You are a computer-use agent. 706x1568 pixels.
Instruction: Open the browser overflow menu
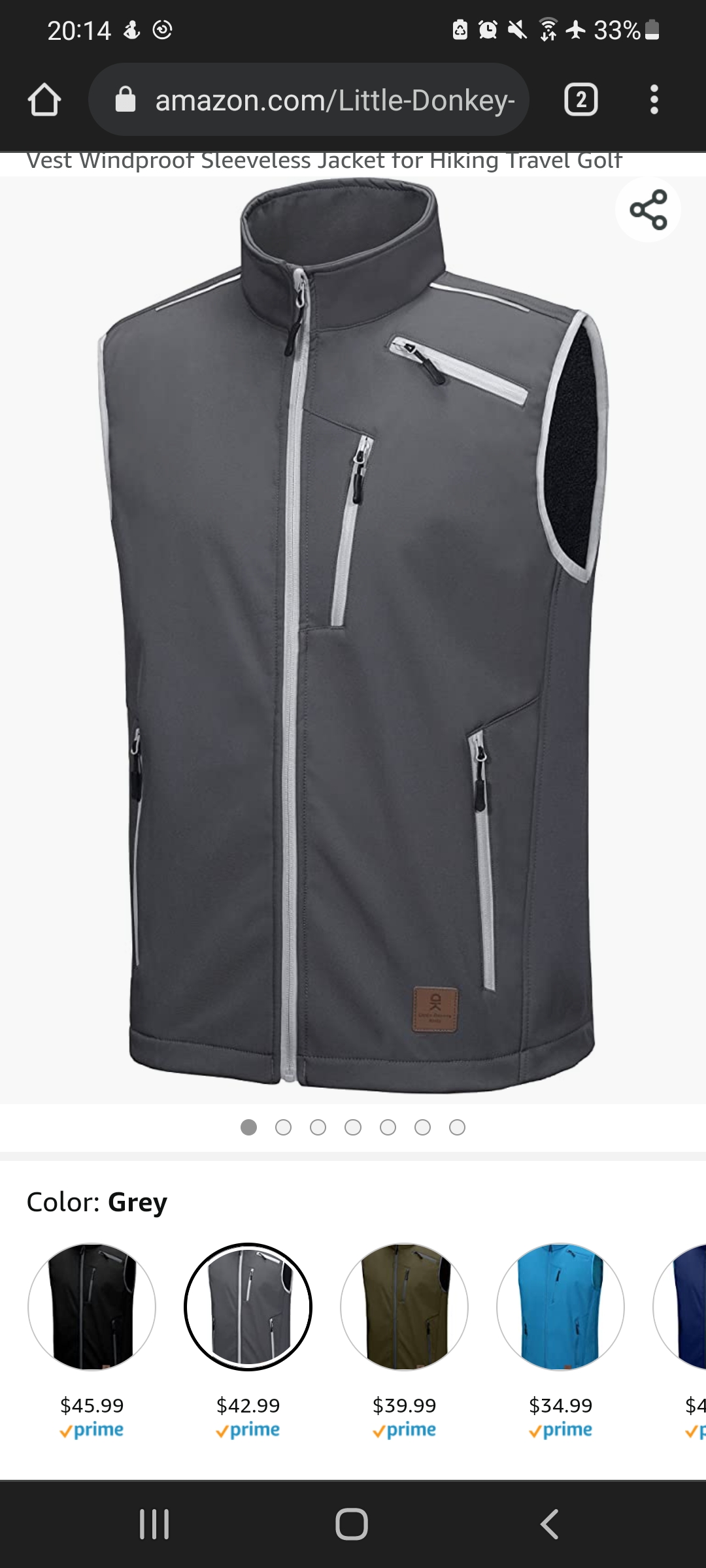point(654,100)
